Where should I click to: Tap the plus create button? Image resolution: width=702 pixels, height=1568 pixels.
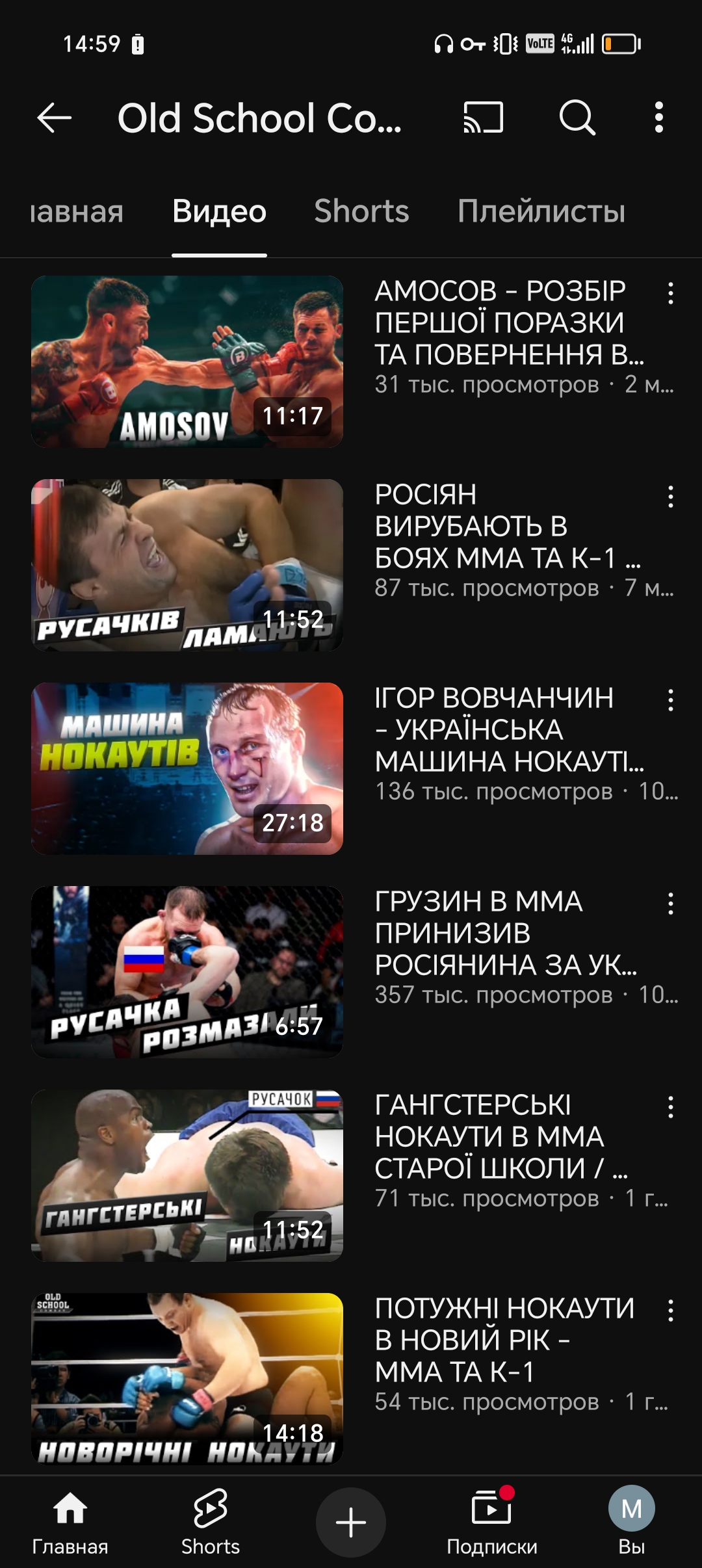(351, 1522)
